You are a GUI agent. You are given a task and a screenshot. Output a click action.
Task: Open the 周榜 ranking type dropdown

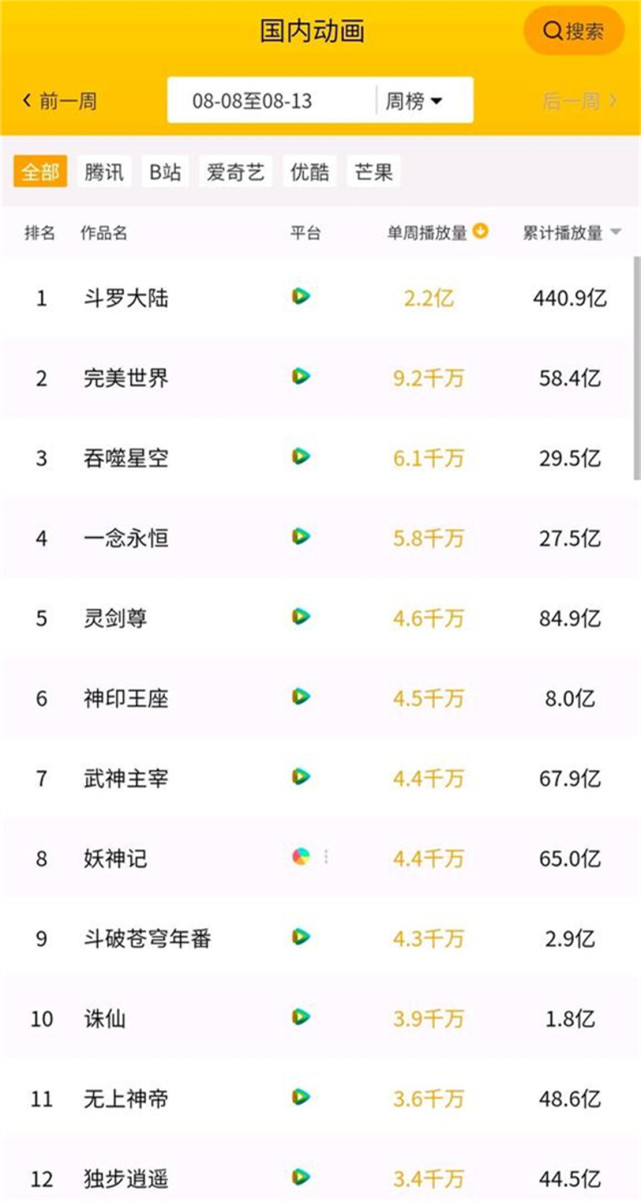415,101
